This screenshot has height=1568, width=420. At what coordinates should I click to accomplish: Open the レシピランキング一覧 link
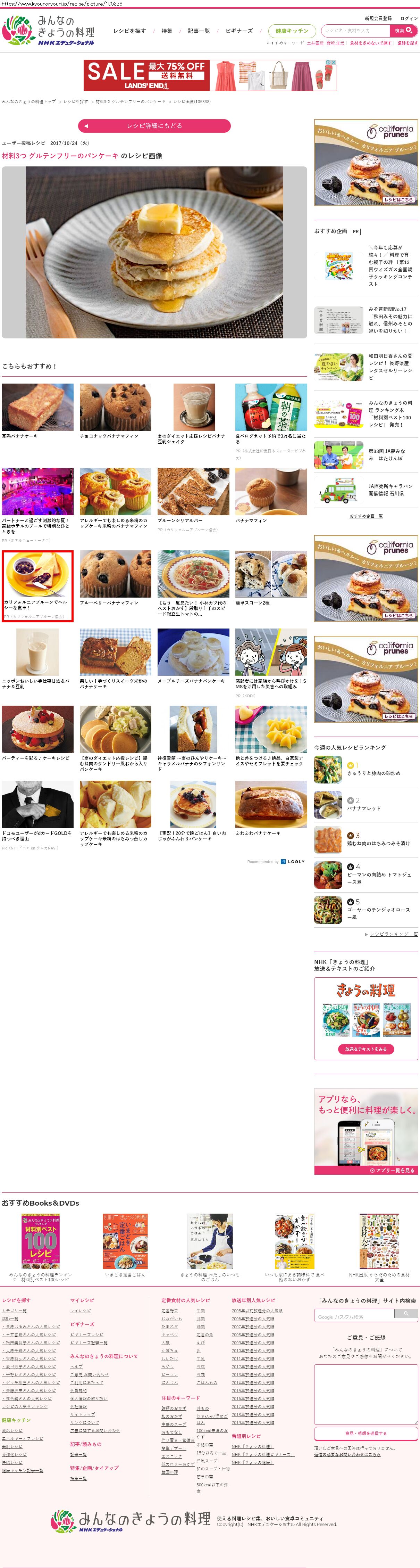tap(393, 934)
